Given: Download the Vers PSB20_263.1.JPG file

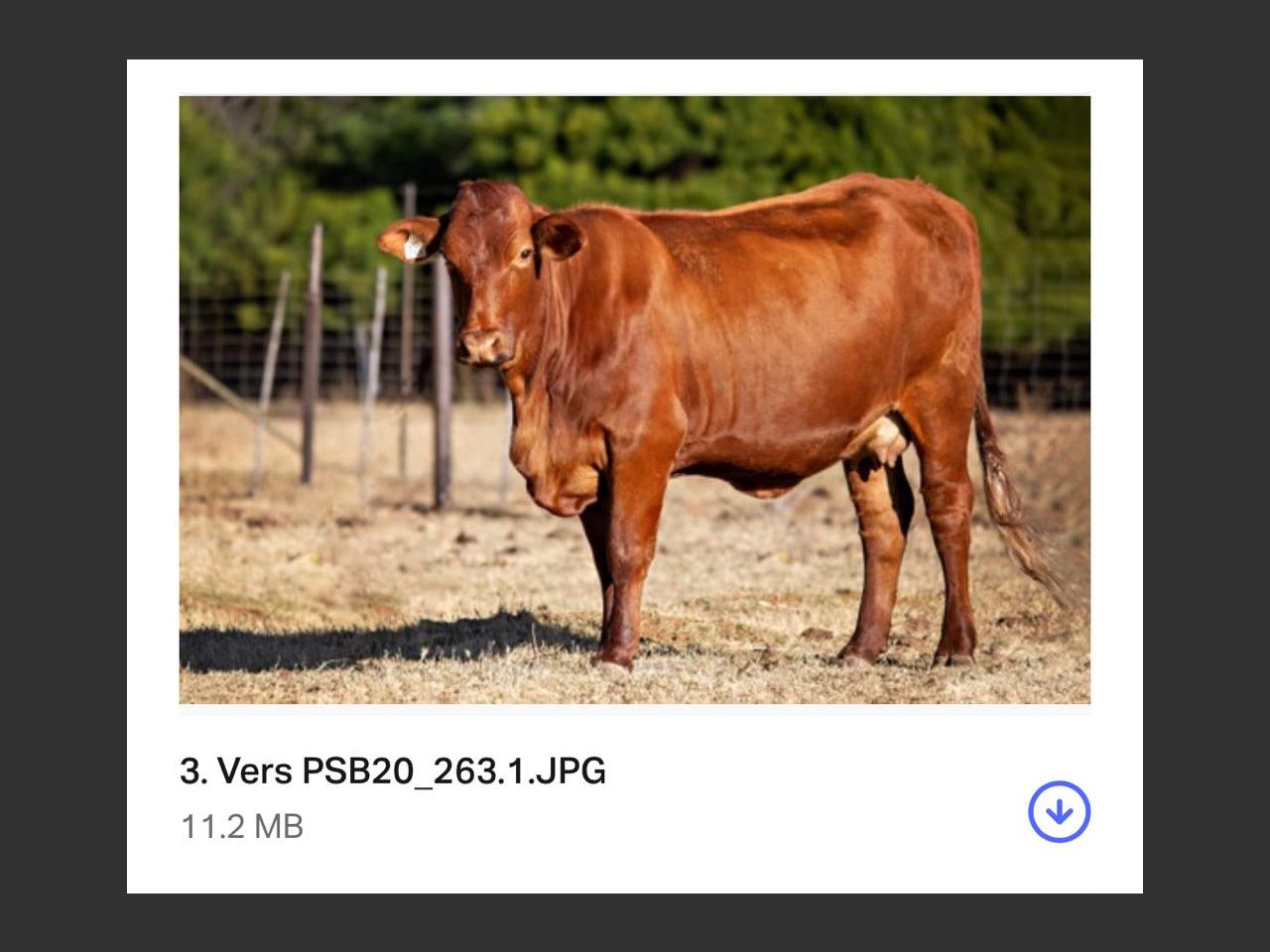Looking at the screenshot, I should [1059, 812].
